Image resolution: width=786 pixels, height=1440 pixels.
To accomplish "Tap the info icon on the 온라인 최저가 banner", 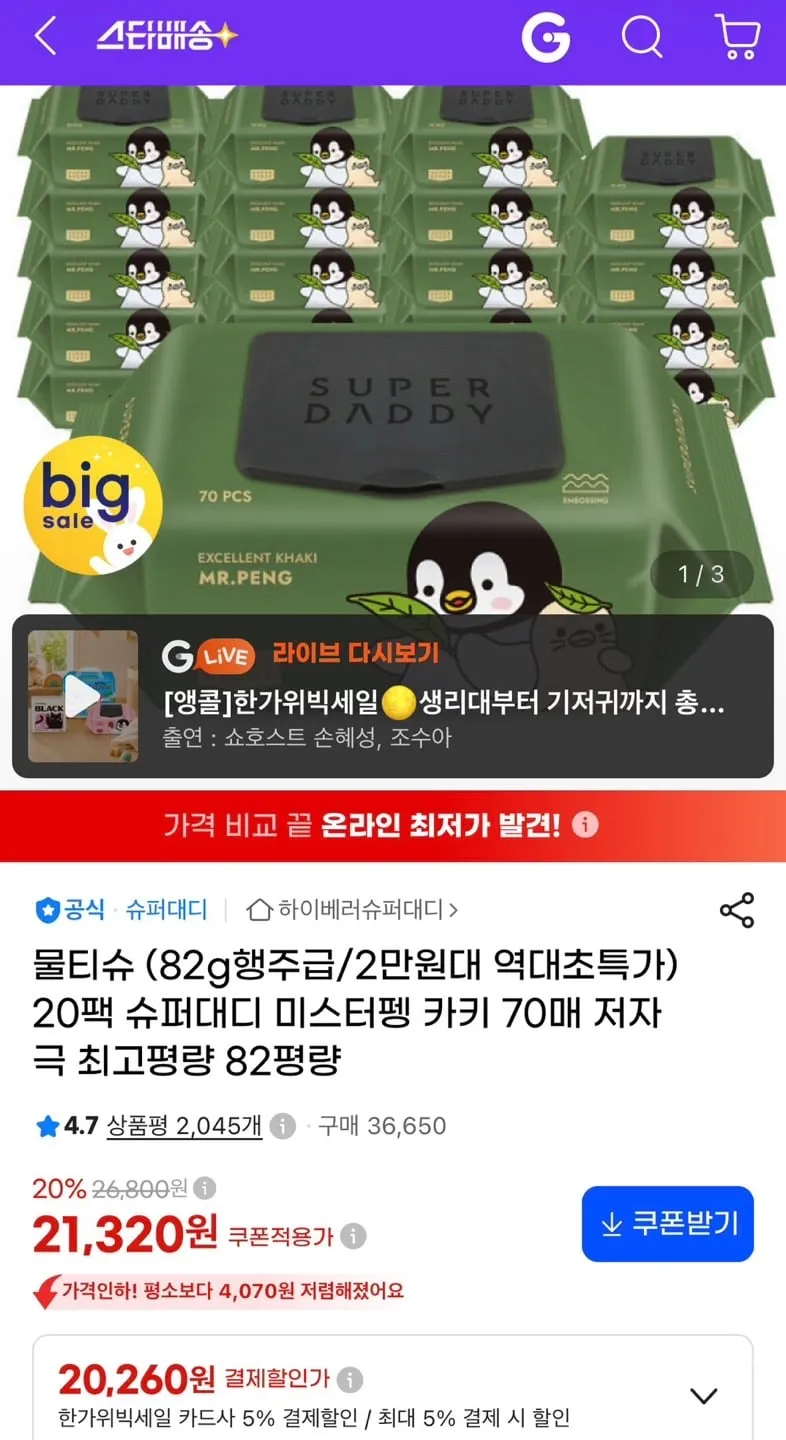I will point(585,825).
